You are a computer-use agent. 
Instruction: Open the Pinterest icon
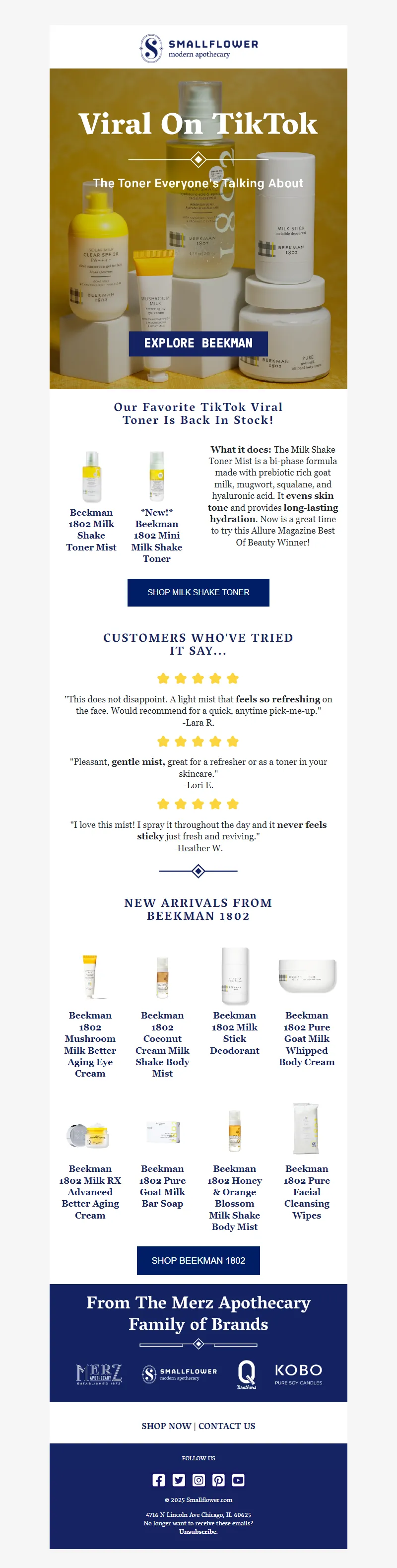218,1480
